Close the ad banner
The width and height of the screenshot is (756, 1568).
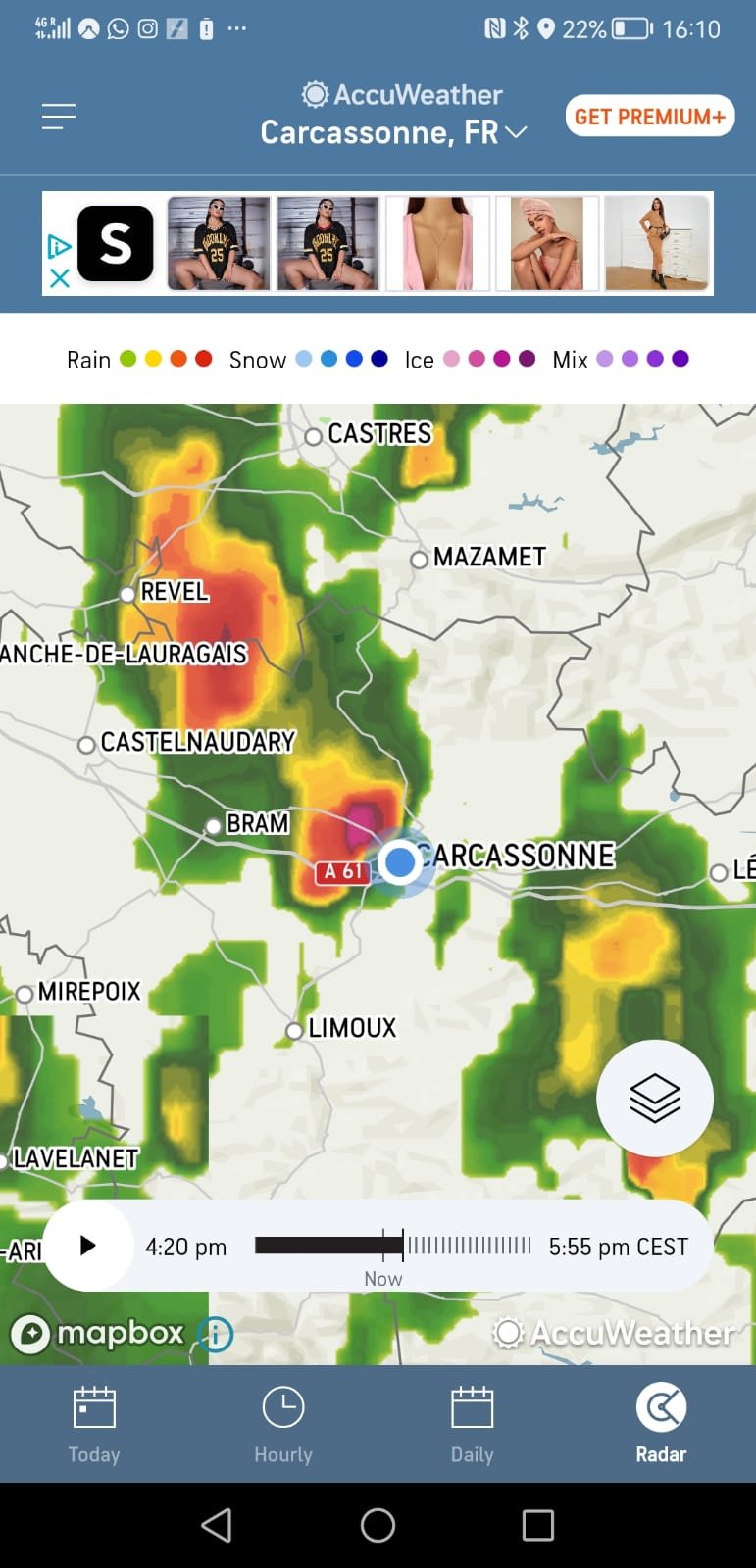pyautogui.click(x=59, y=278)
